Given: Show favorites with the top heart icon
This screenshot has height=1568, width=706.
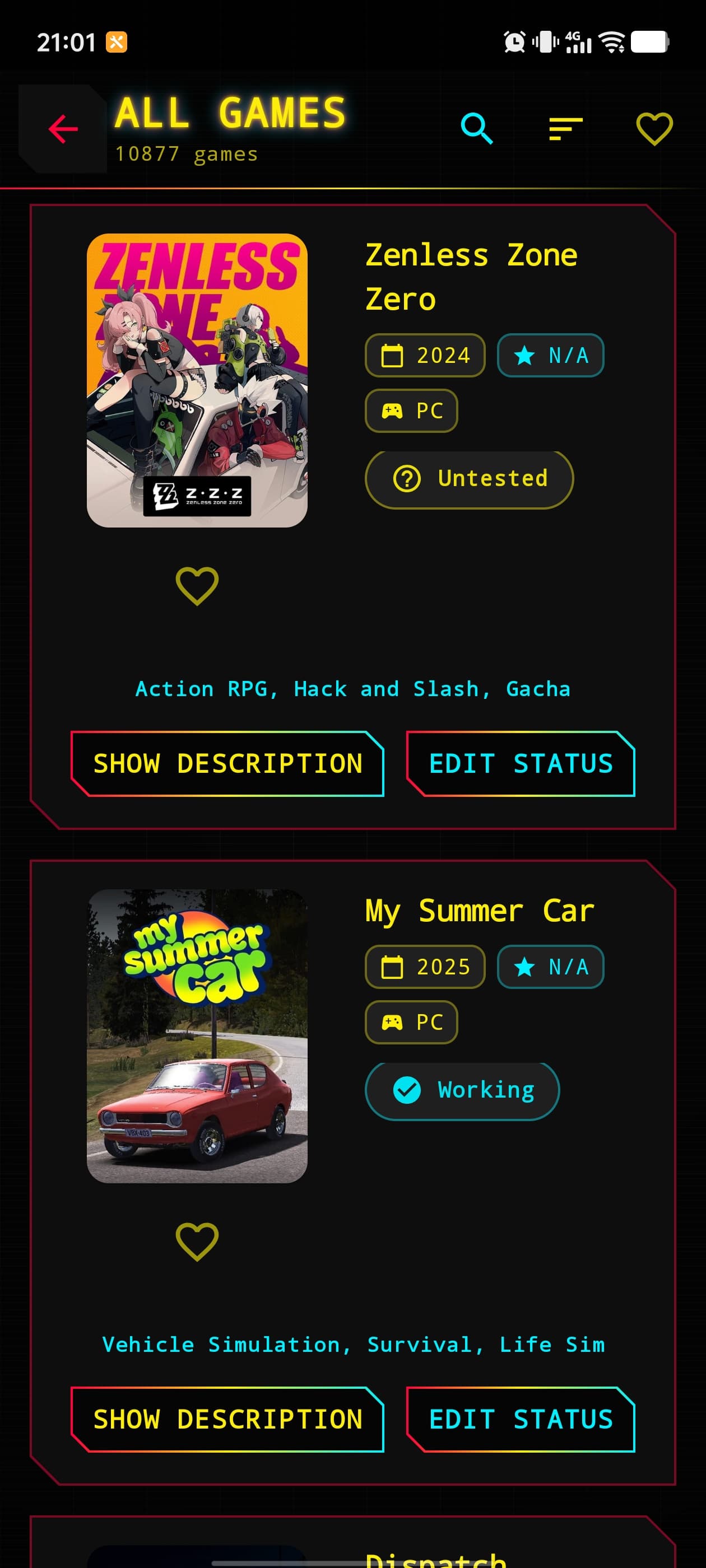Looking at the screenshot, I should click(654, 128).
